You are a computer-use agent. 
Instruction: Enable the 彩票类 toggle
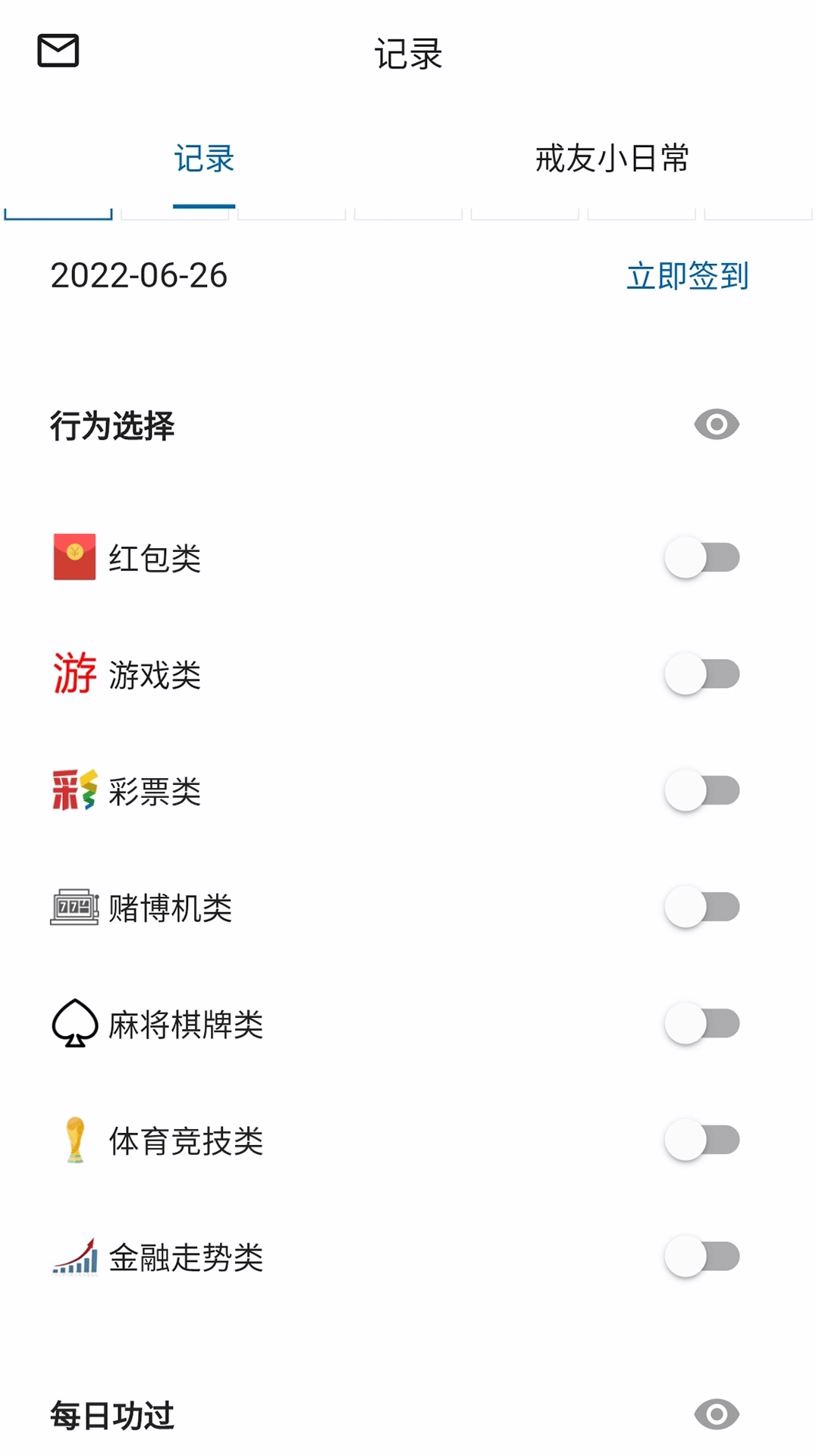[x=701, y=789]
